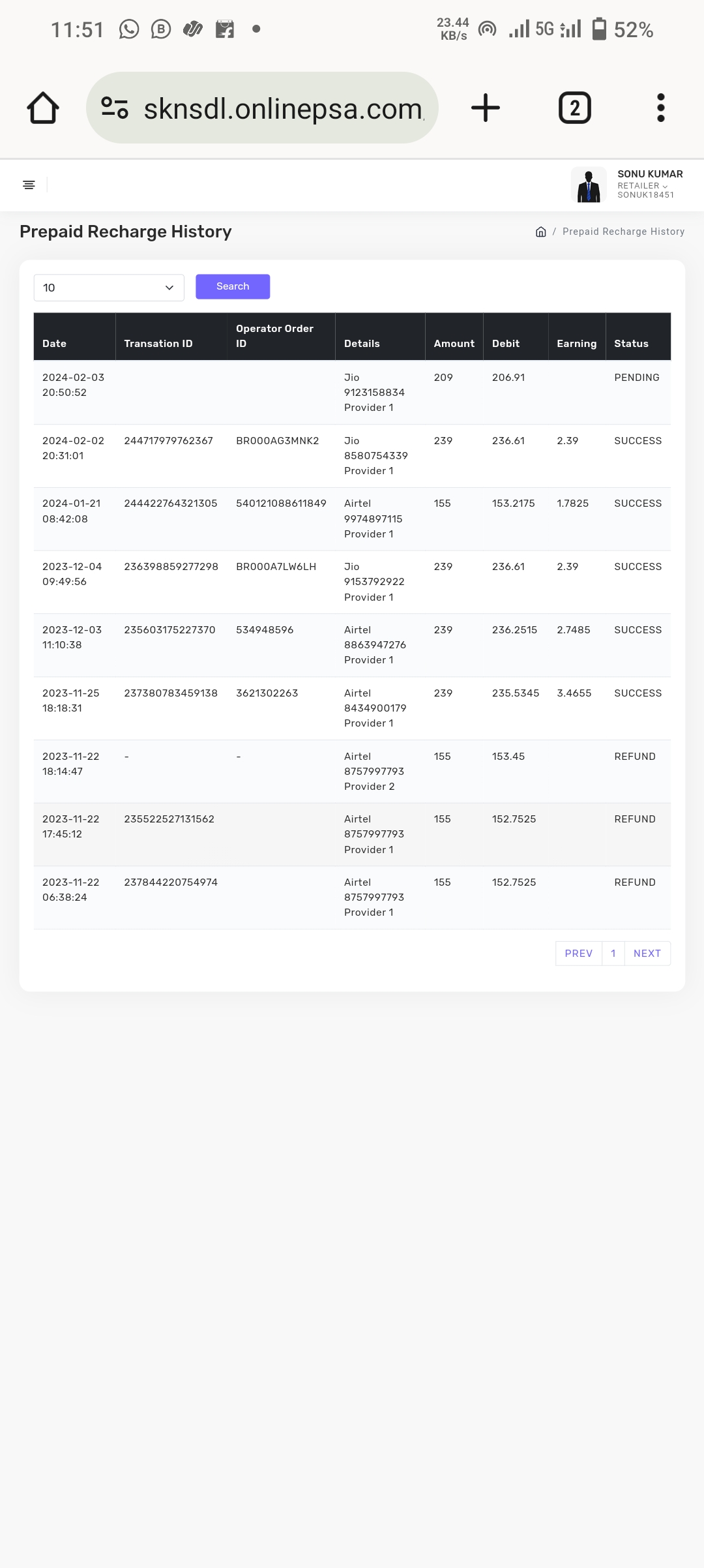Open a new browser tab
The image size is (704, 1568).
point(486,108)
